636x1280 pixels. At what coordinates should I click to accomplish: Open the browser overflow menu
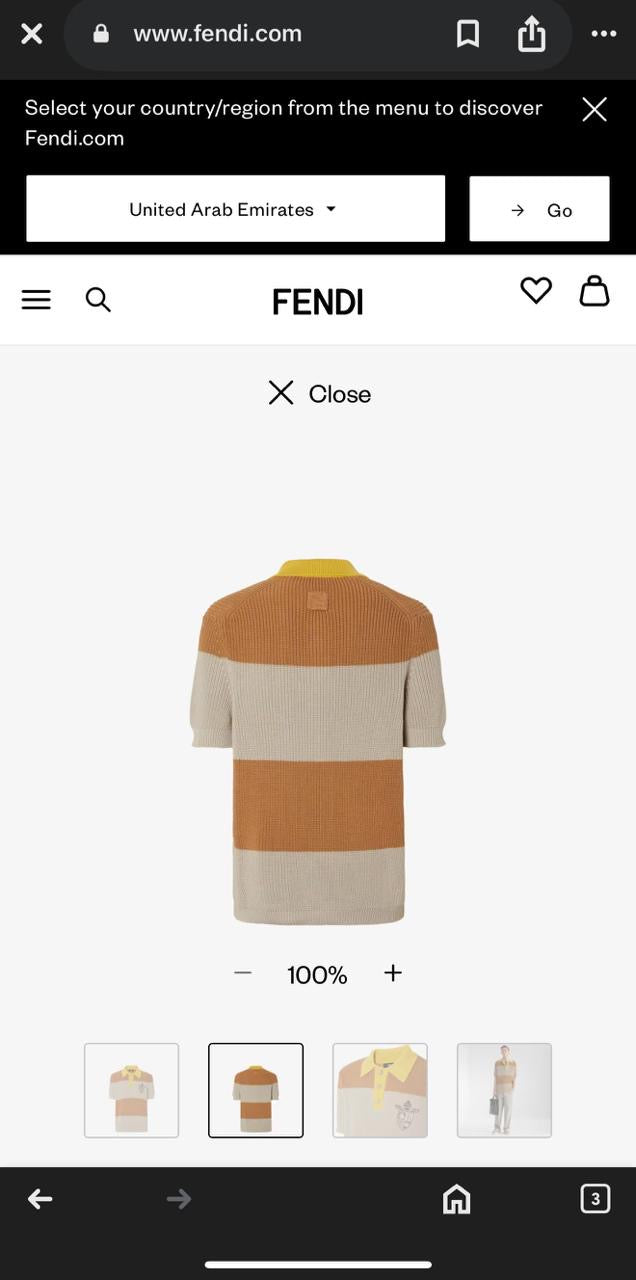[x=603, y=34]
